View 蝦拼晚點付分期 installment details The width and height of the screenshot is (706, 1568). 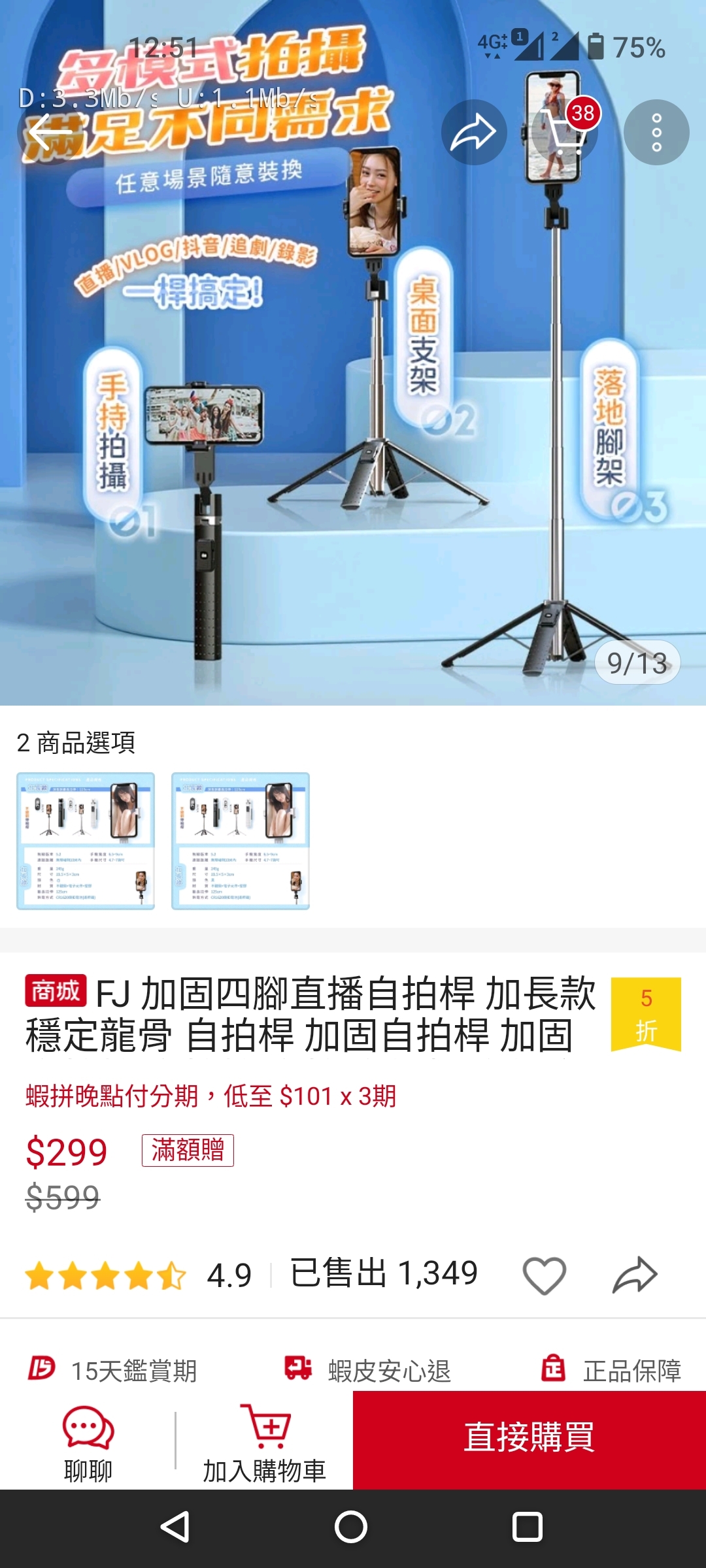[210, 1096]
